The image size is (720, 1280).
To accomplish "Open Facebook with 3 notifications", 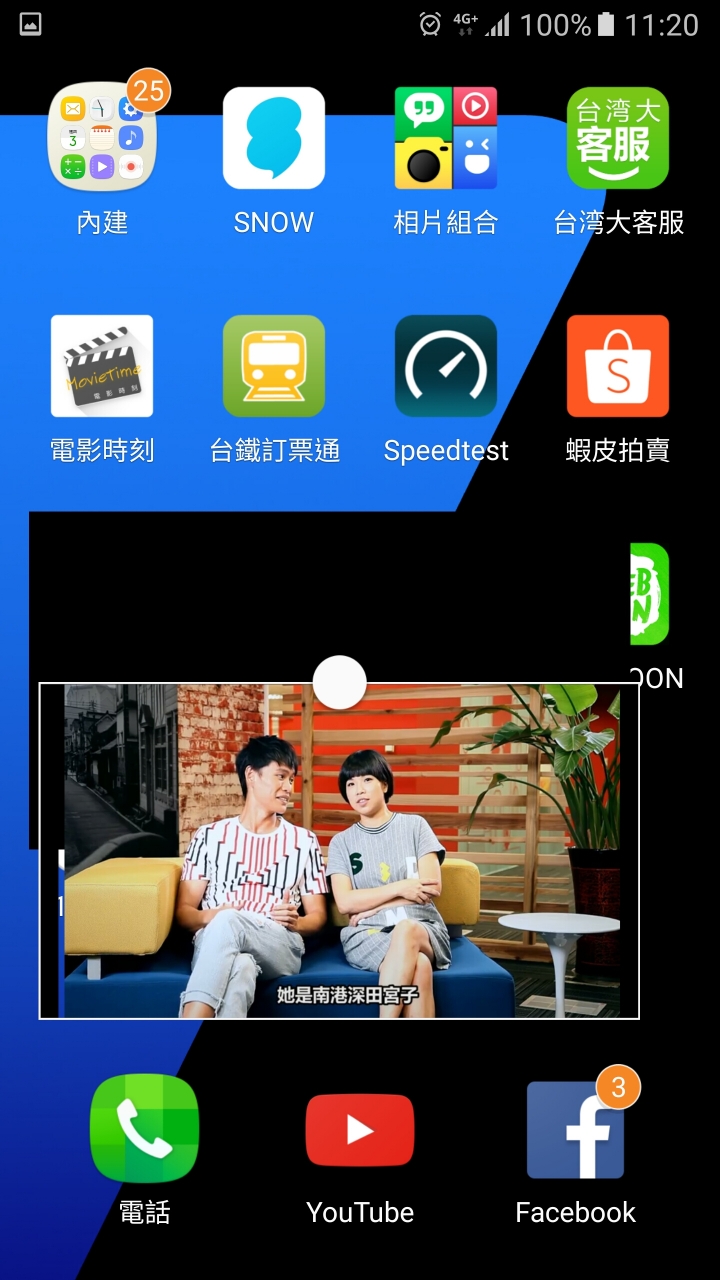I will pos(576,1130).
